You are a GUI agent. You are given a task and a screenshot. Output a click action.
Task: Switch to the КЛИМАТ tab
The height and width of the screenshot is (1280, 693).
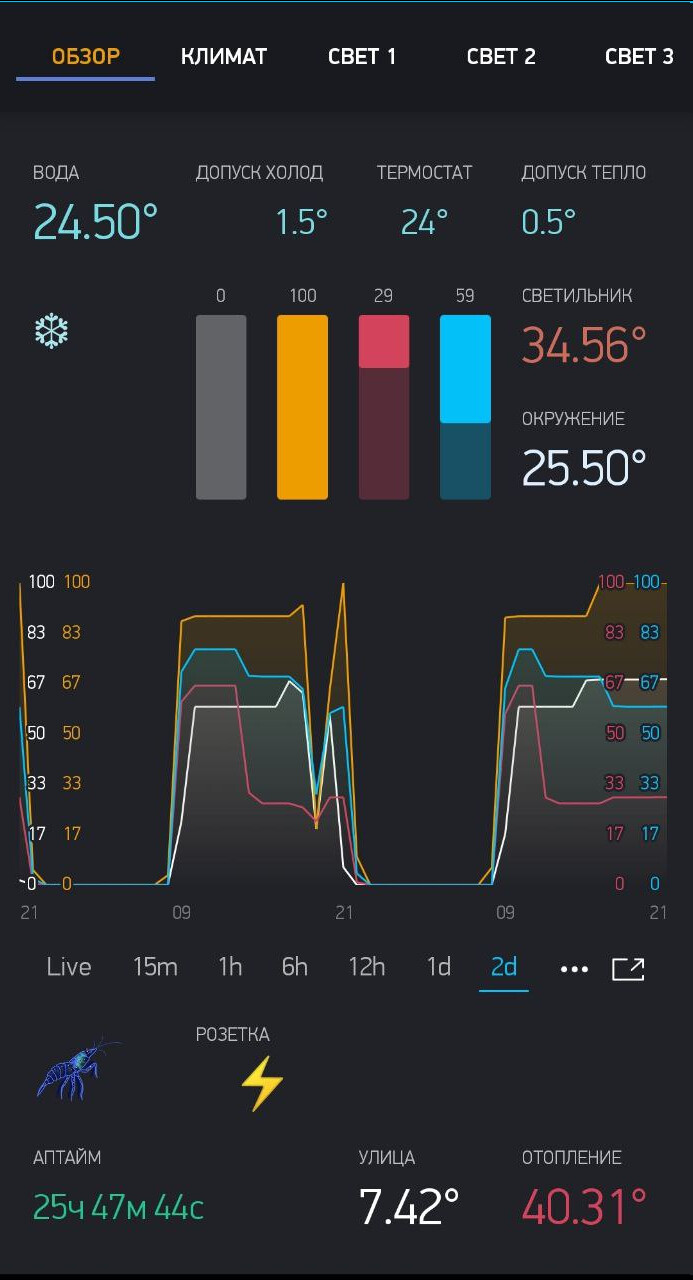pos(224,57)
